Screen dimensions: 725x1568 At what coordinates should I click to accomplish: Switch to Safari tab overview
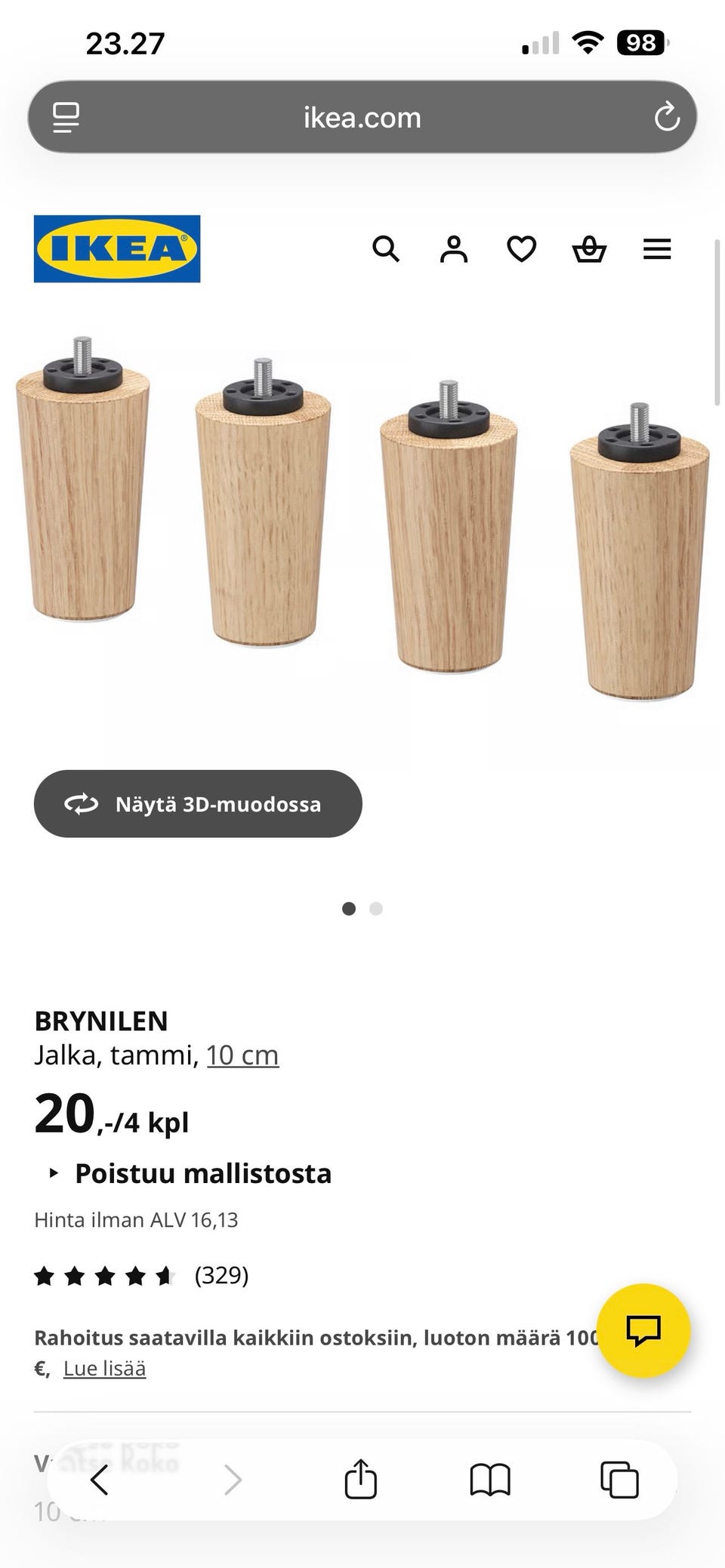(x=619, y=1481)
